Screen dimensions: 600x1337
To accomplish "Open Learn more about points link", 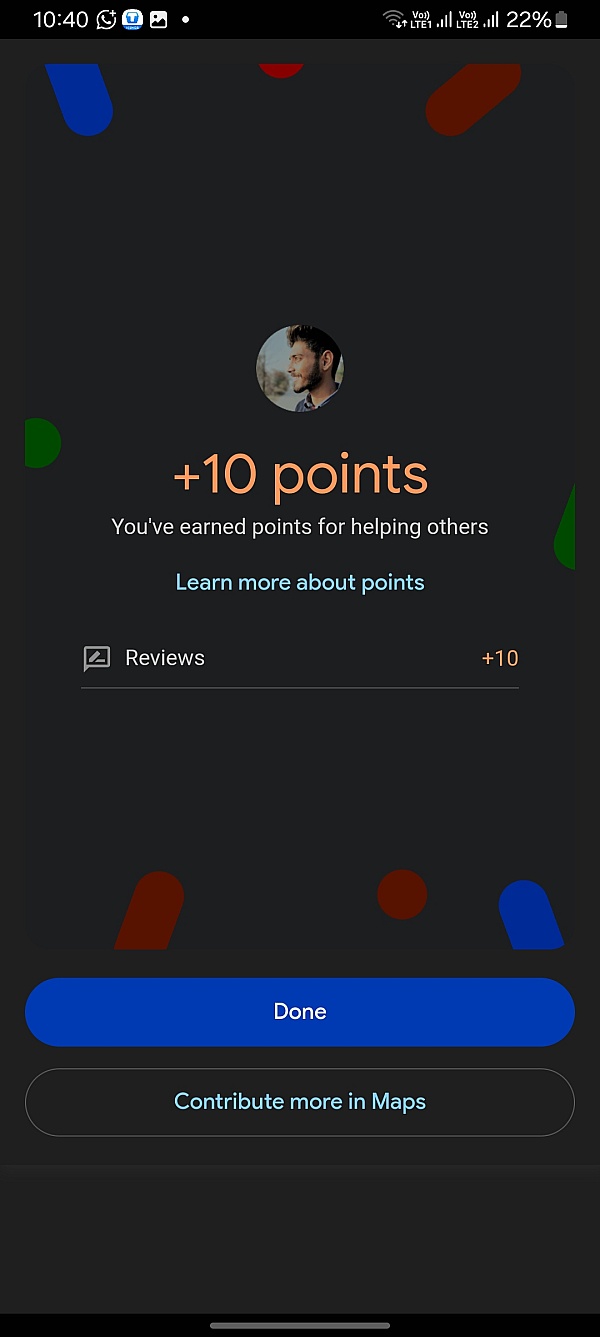I will (300, 582).
